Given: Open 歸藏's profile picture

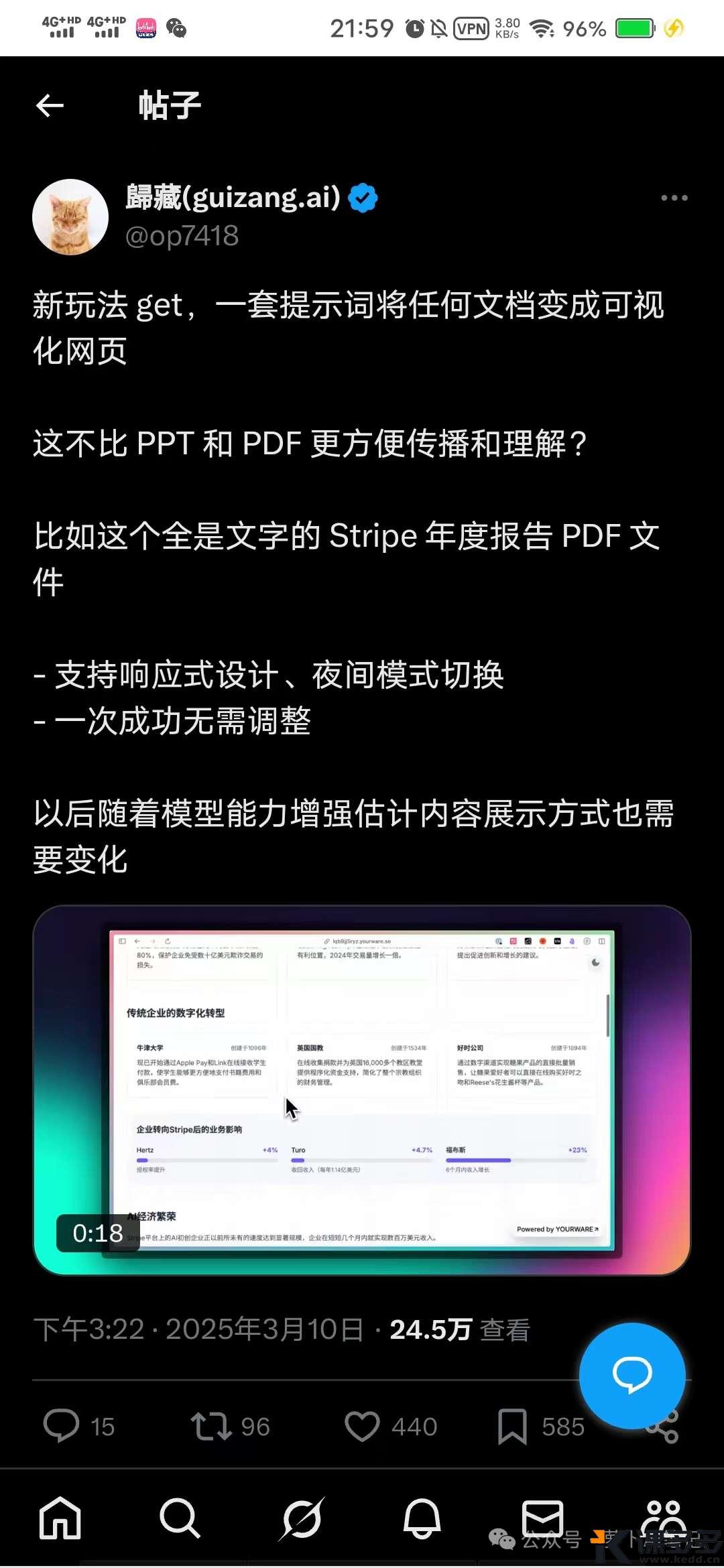Looking at the screenshot, I should coord(70,217).
